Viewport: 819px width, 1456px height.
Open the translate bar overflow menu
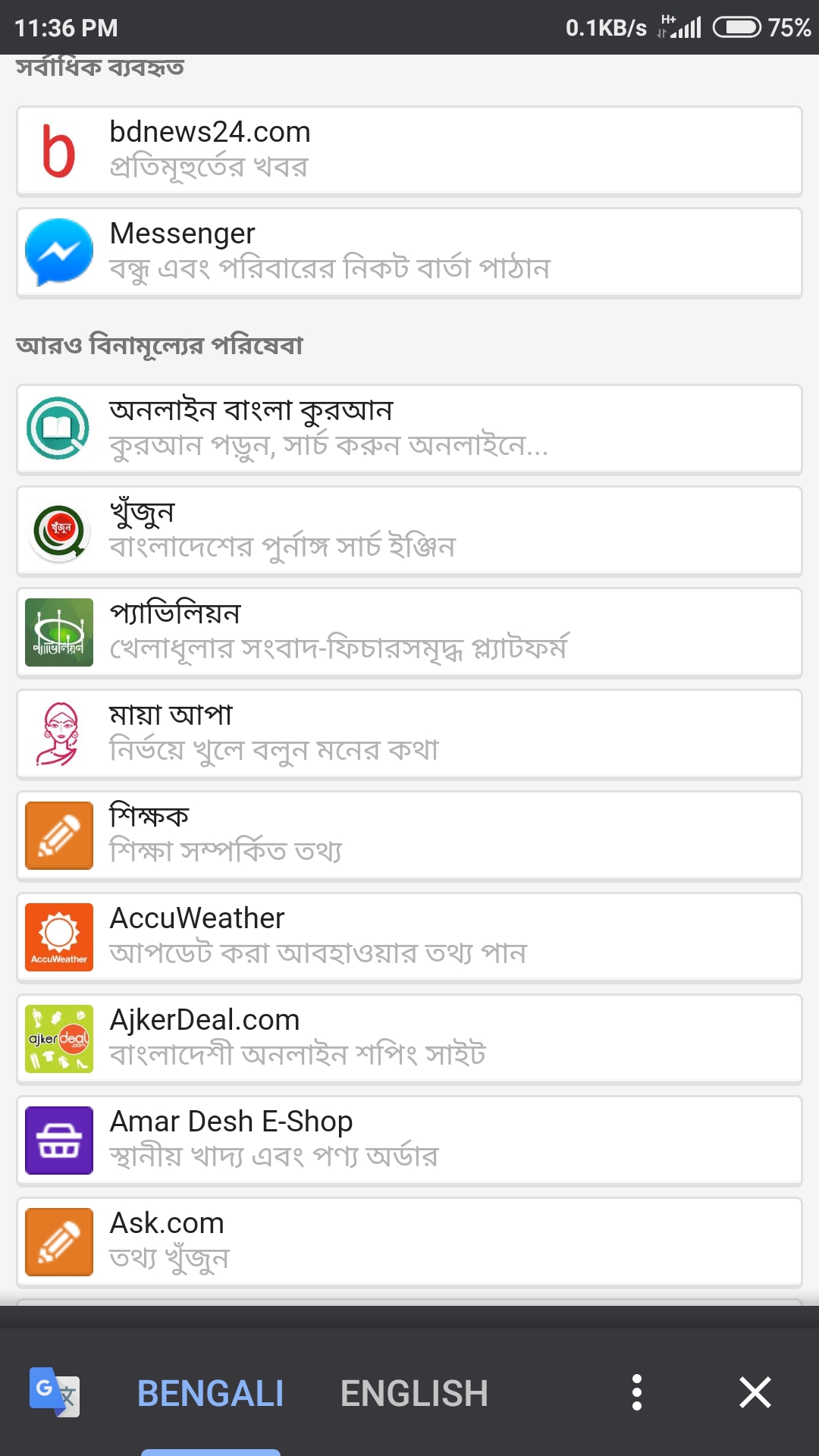pyautogui.click(x=637, y=1392)
